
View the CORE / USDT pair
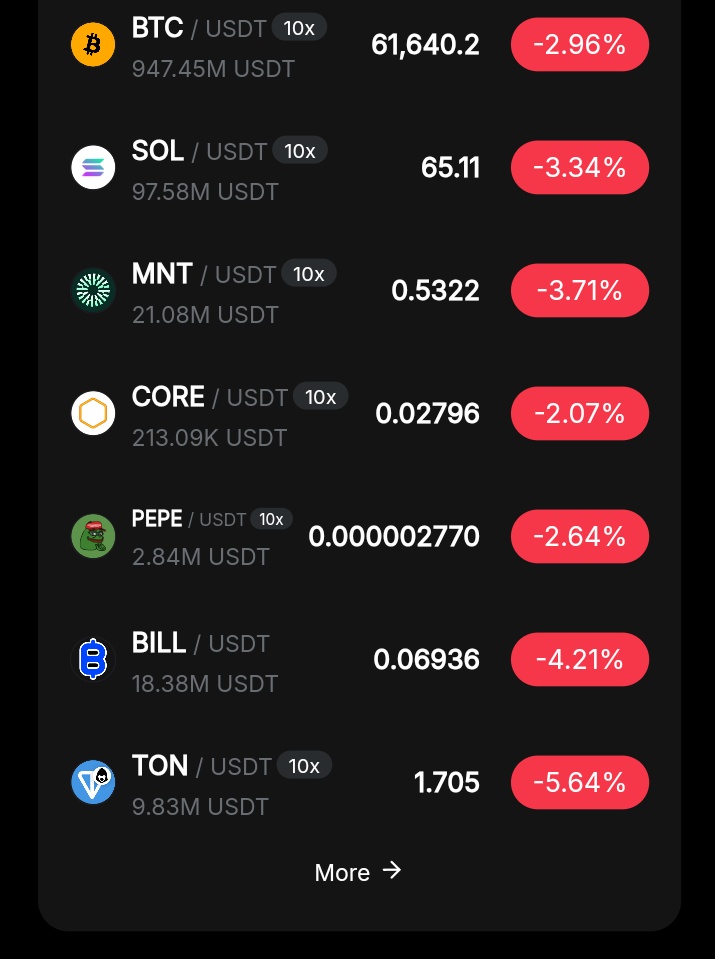tap(360, 413)
